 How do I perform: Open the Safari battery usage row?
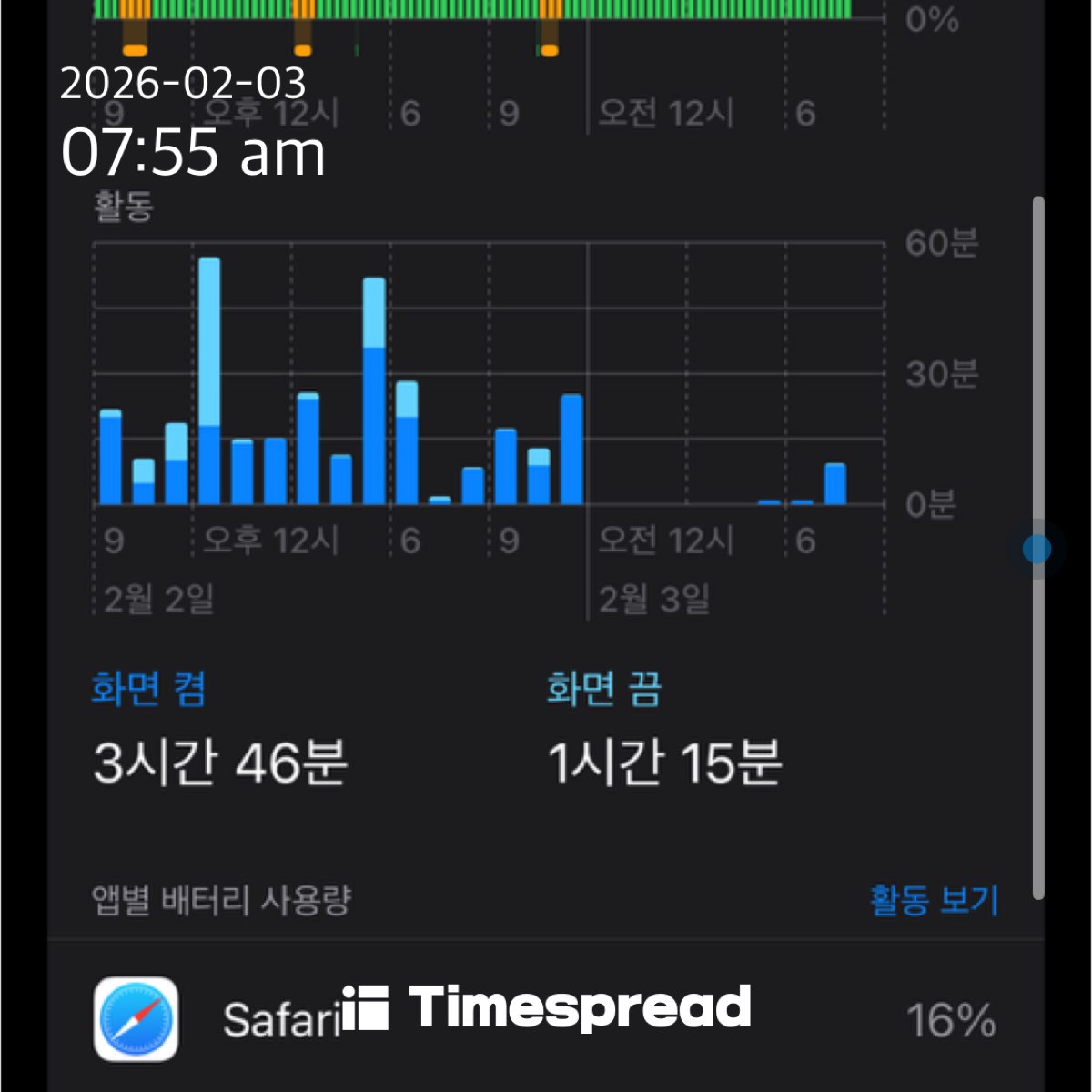(x=546, y=1019)
